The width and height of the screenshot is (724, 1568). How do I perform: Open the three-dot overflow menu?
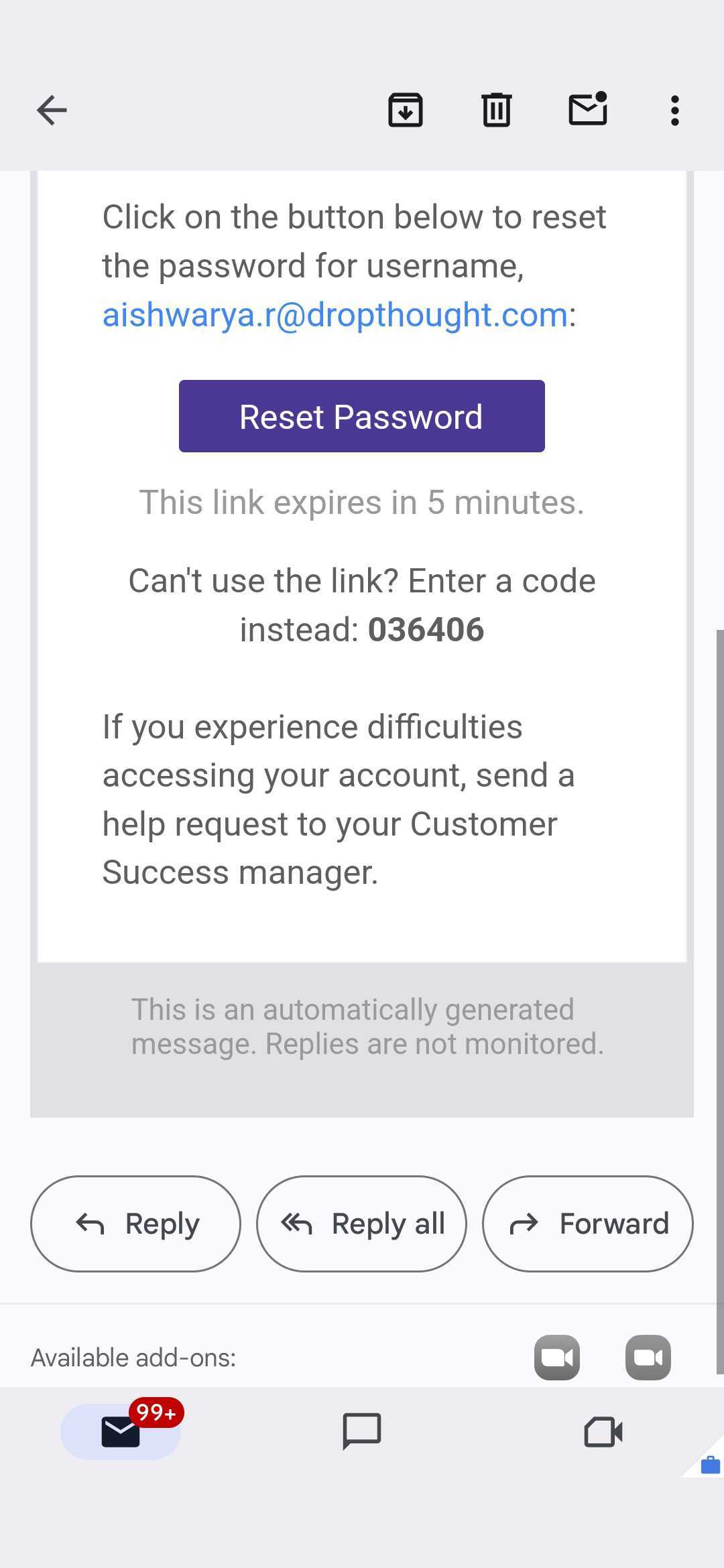[674, 111]
